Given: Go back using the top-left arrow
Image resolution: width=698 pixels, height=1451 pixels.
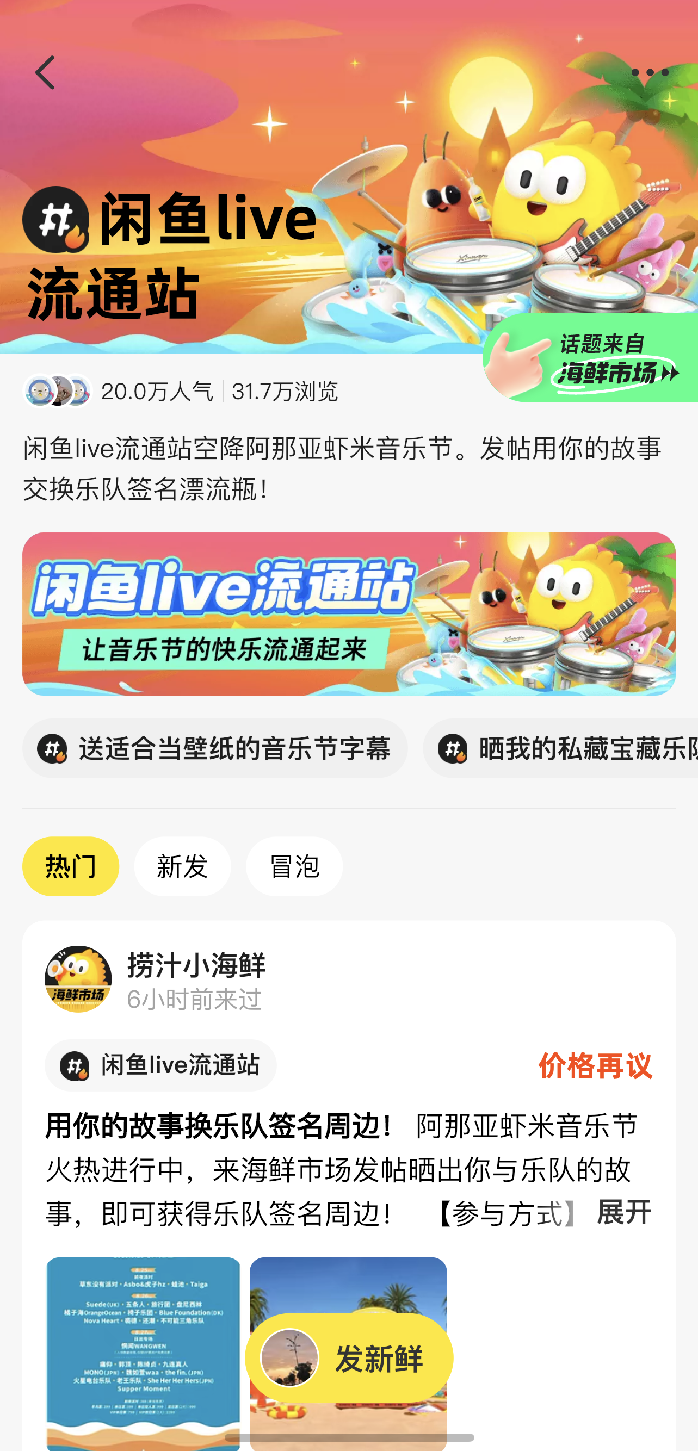Looking at the screenshot, I should [45, 73].
